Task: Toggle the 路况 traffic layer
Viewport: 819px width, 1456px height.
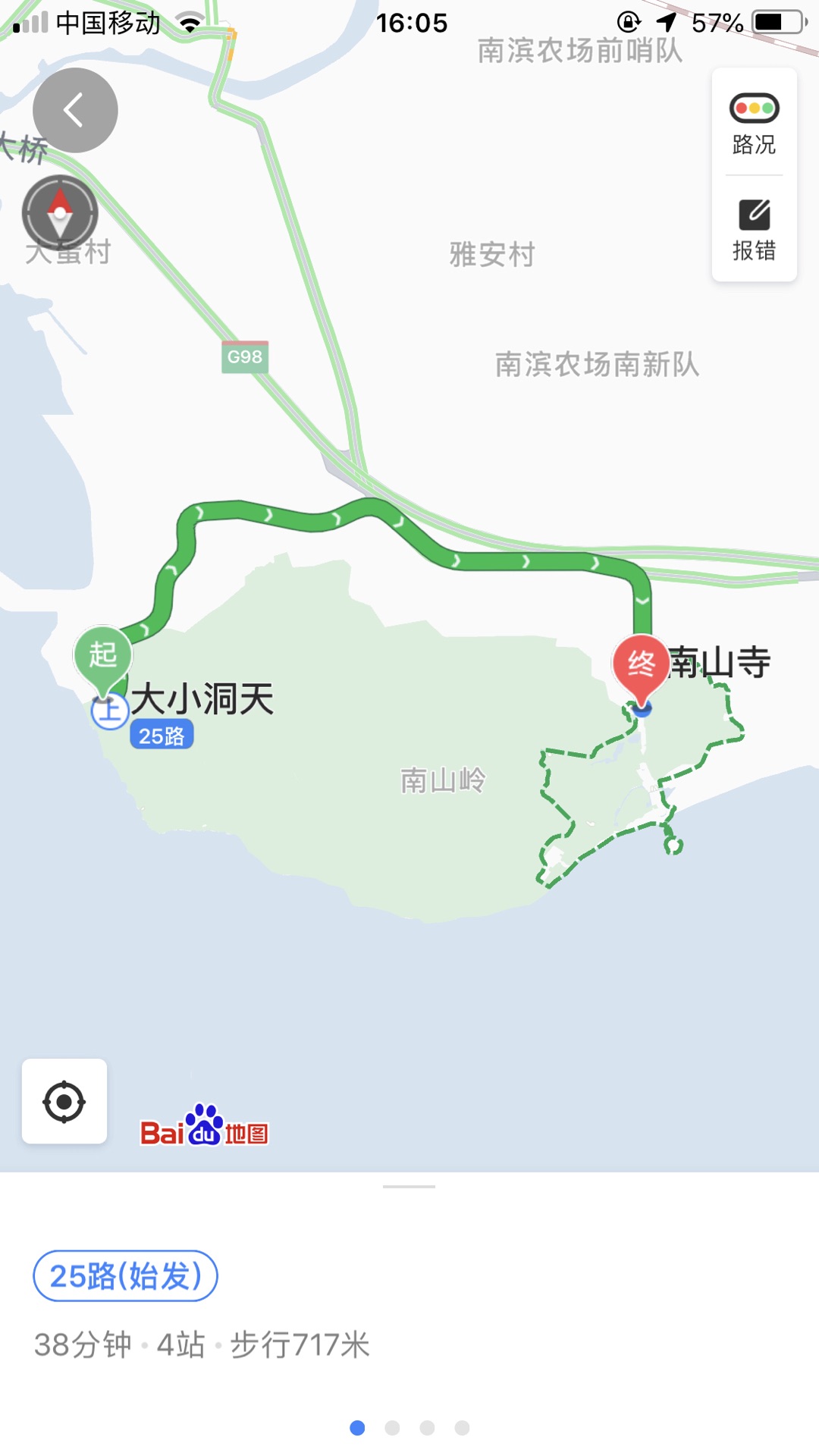Action: 754,124
